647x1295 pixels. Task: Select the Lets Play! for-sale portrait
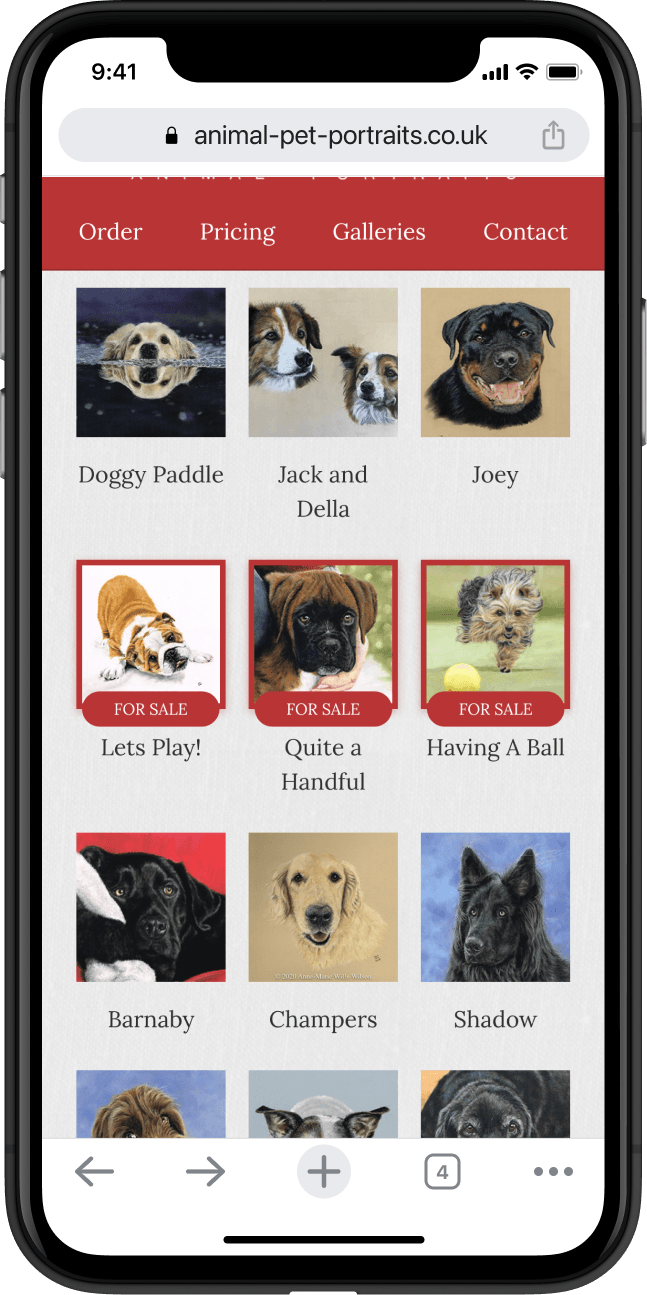151,635
